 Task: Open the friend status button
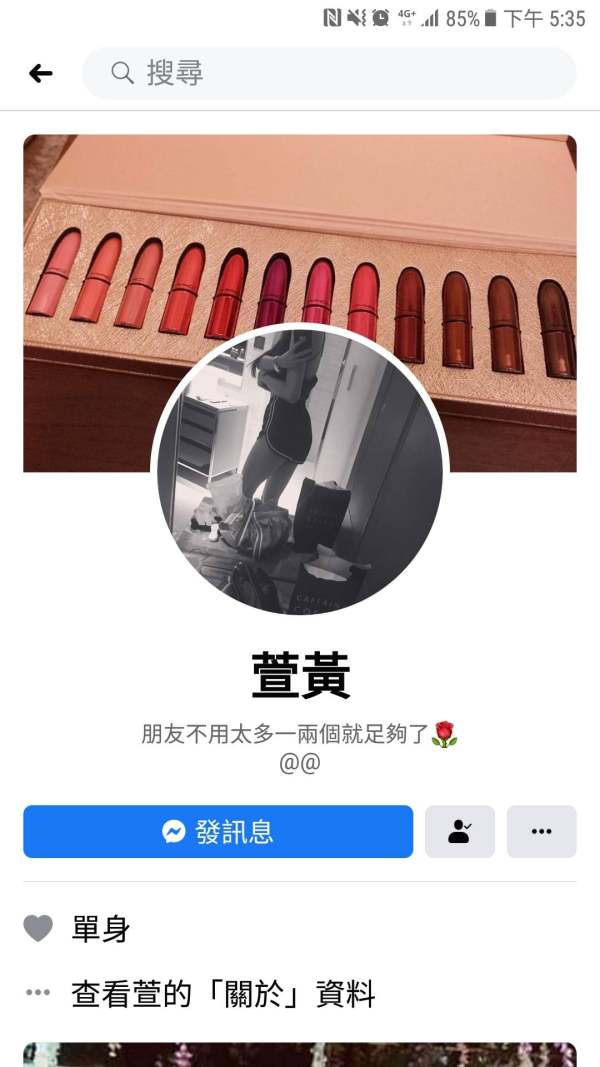460,832
